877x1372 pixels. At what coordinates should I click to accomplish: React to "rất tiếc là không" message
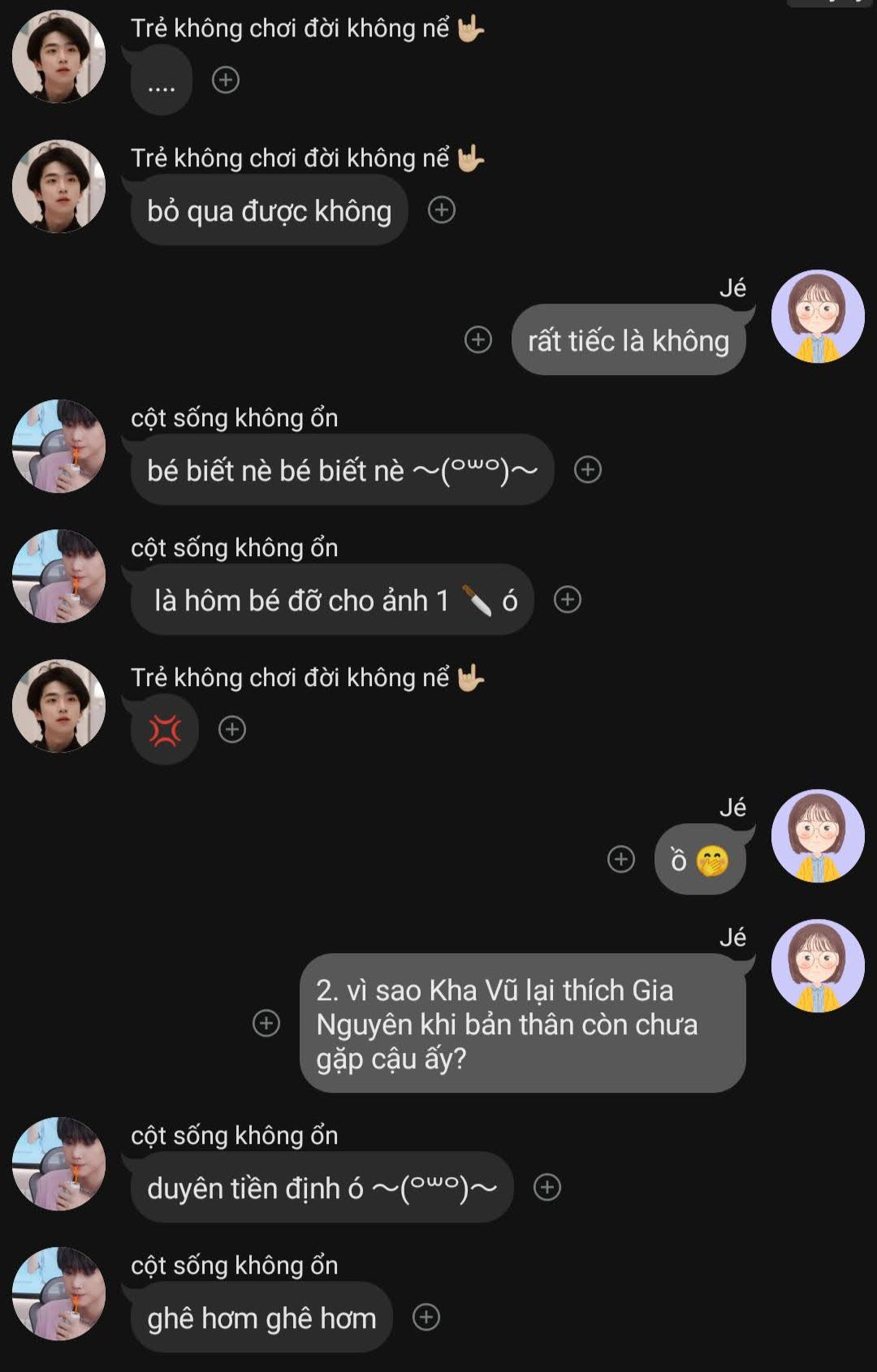click(478, 339)
